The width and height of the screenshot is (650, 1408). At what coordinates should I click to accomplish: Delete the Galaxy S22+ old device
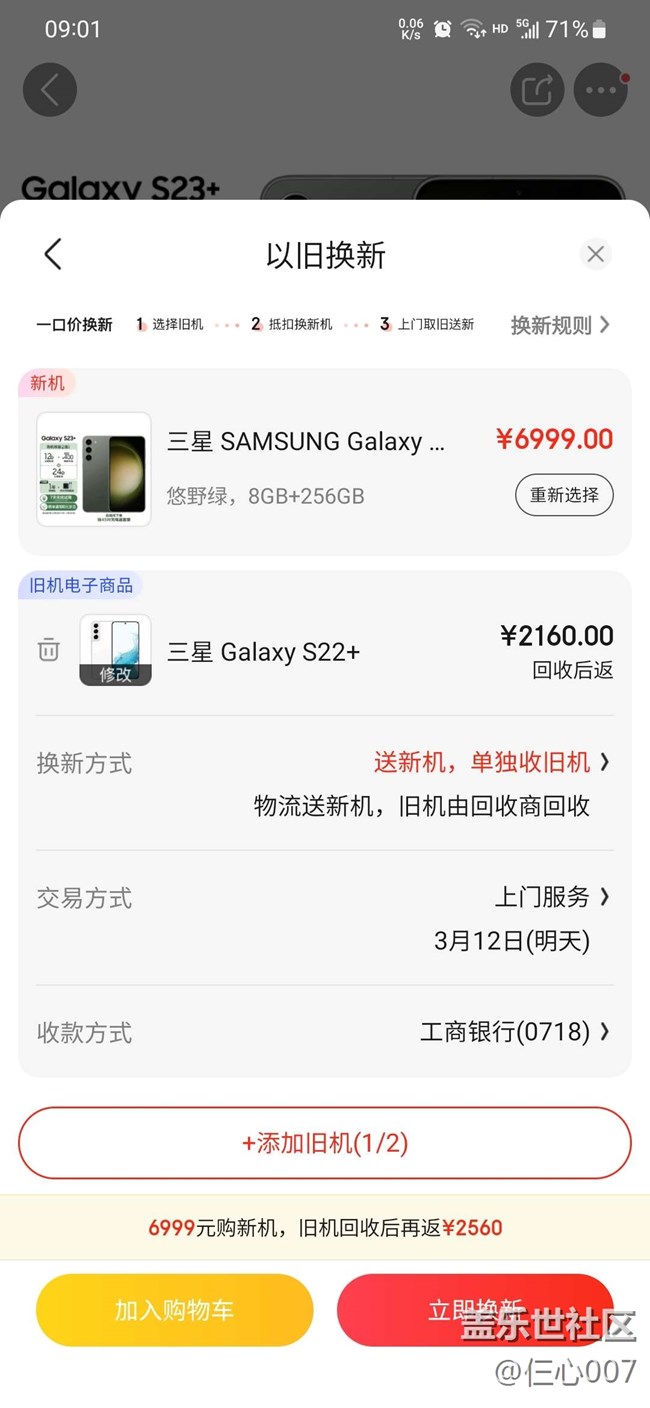[x=48, y=651]
